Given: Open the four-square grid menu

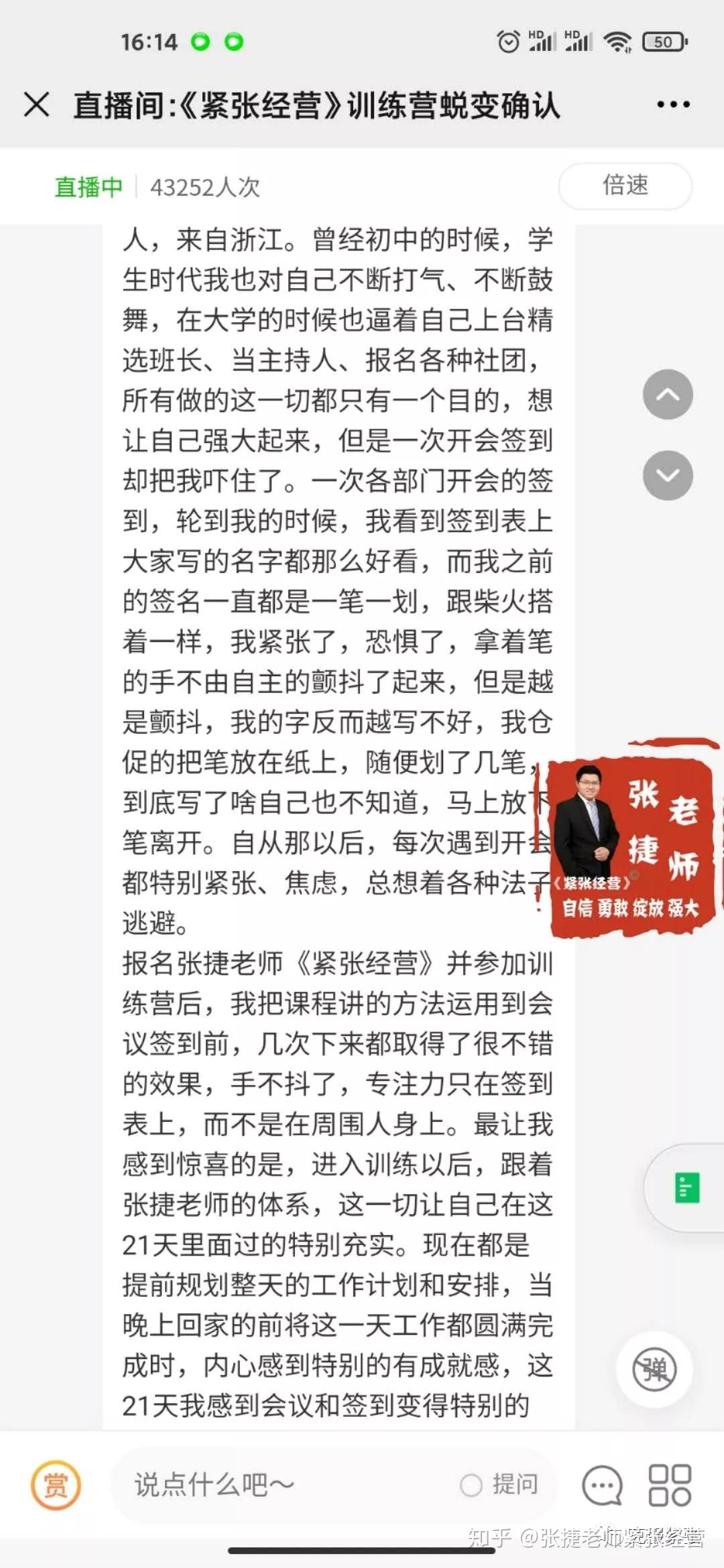Looking at the screenshot, I should point(669,1485).
